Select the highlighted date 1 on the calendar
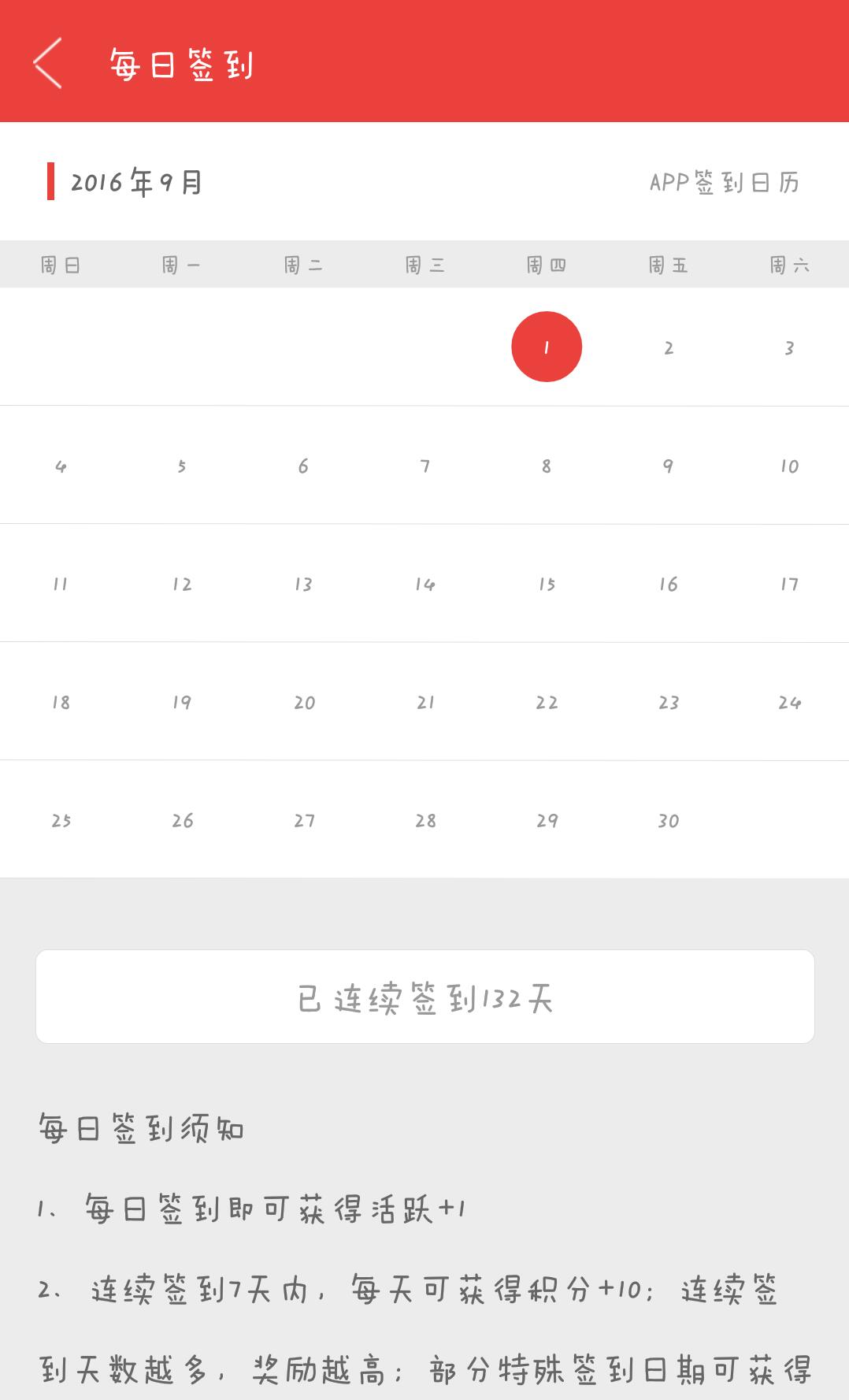Image resolution: width=849 pixels, height=1400 pixels. 546,347
